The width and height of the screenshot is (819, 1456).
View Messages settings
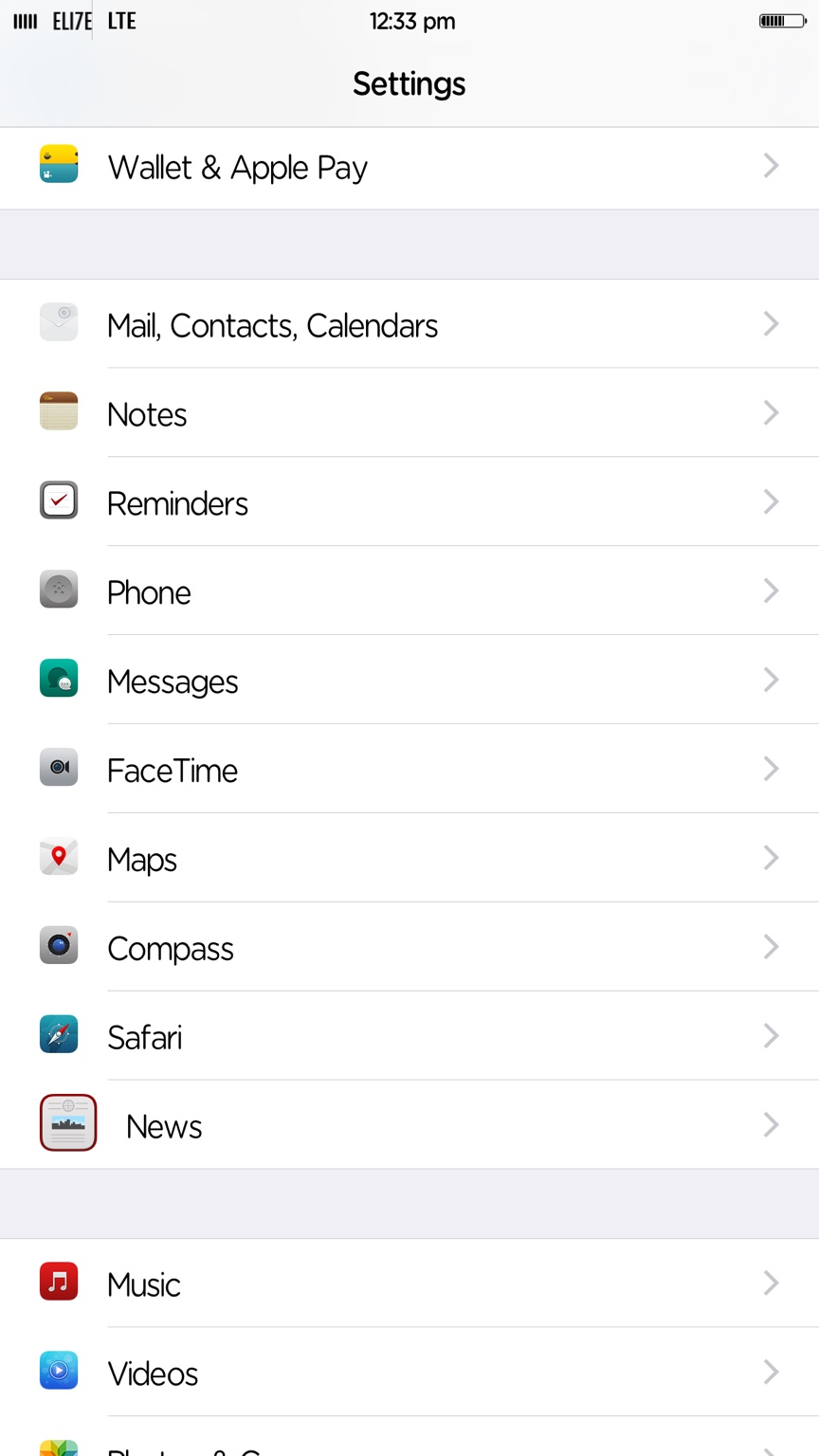coord(409,681)
